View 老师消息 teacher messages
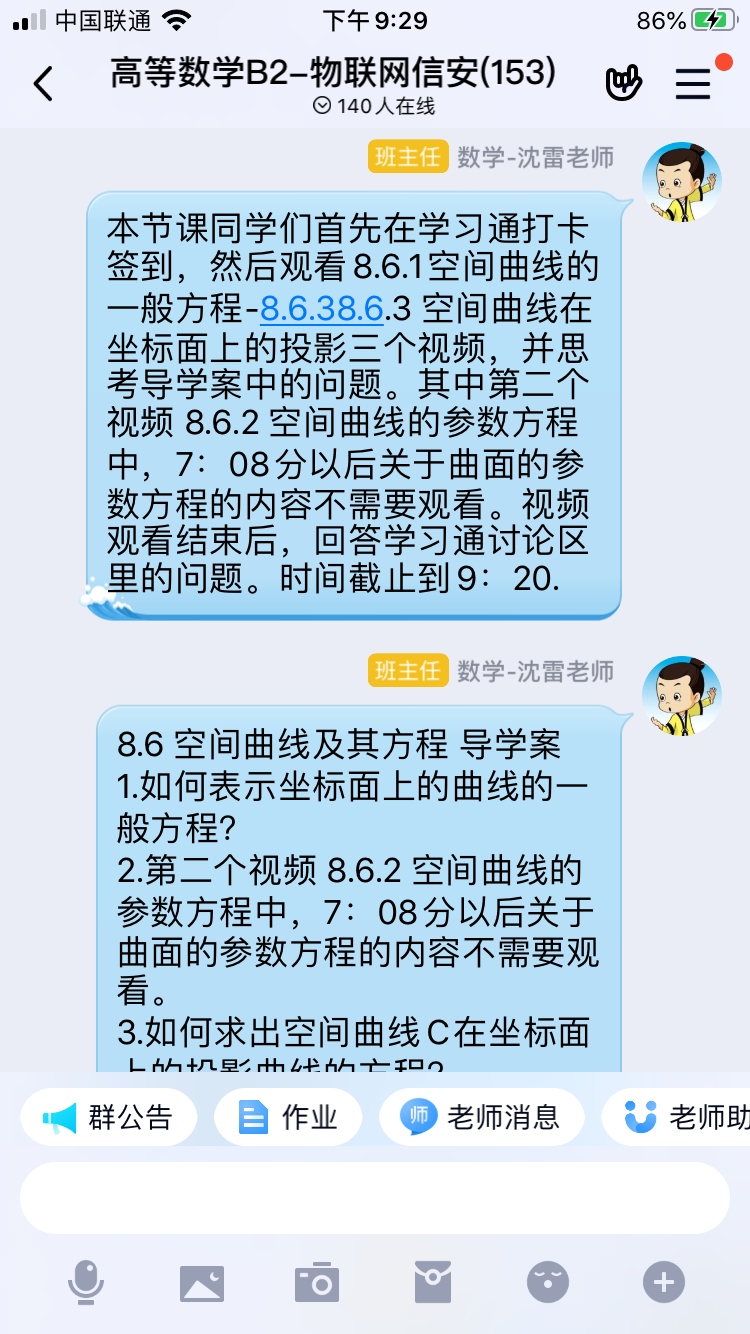Image resolution: width=750 pixels, height=1334 pixels. coord(481,1117)
